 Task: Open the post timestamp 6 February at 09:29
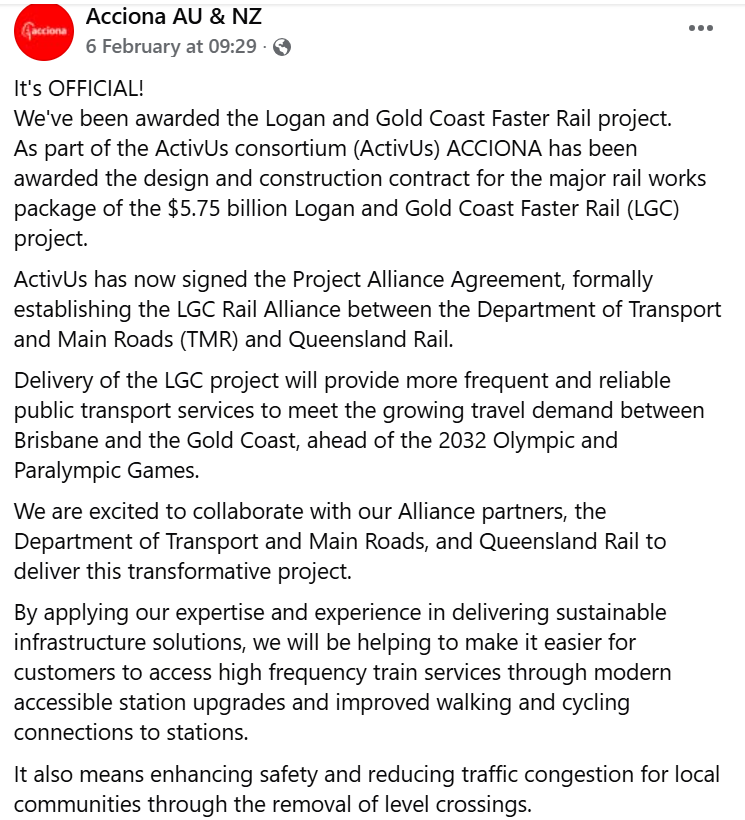click(x=171, y=46)
